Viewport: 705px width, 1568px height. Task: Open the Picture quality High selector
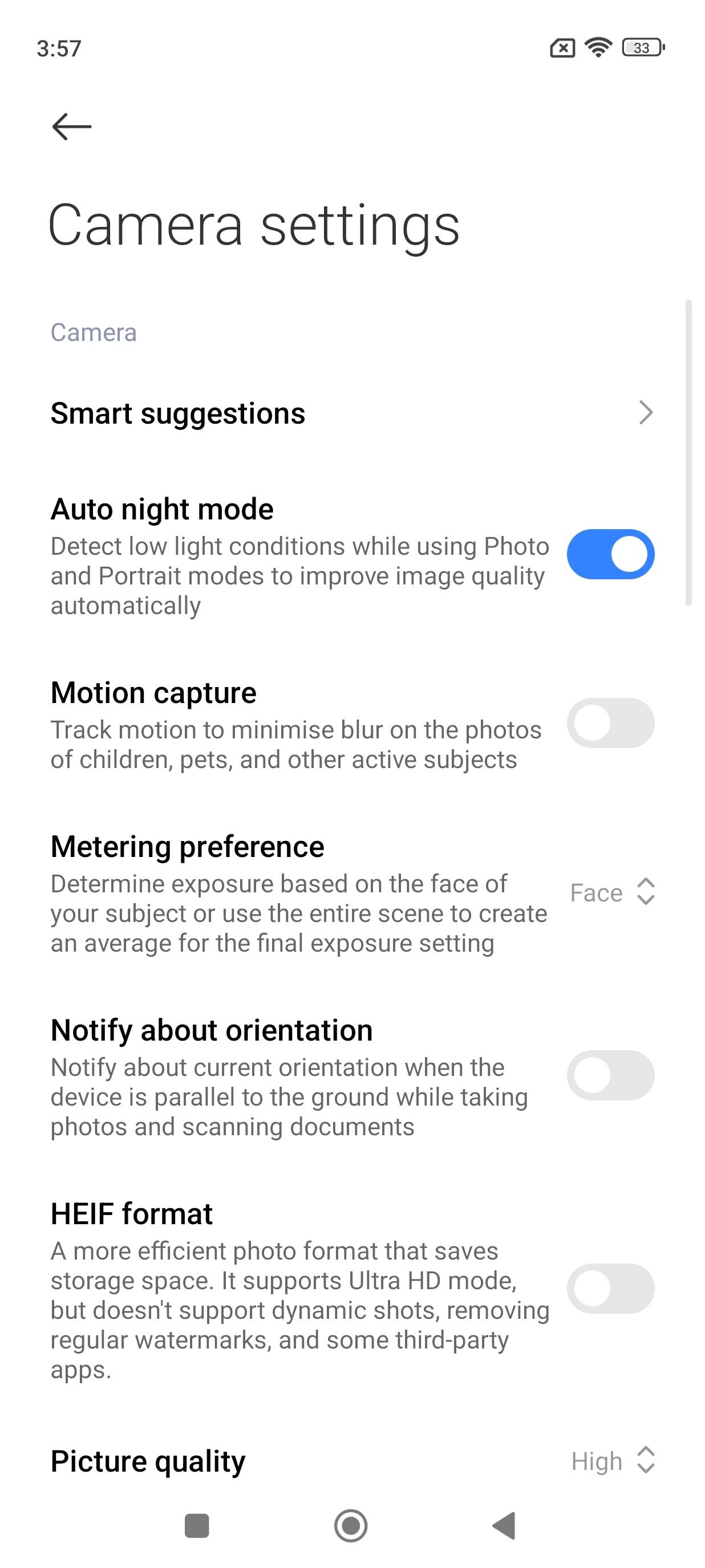(x=613, y=1460)
